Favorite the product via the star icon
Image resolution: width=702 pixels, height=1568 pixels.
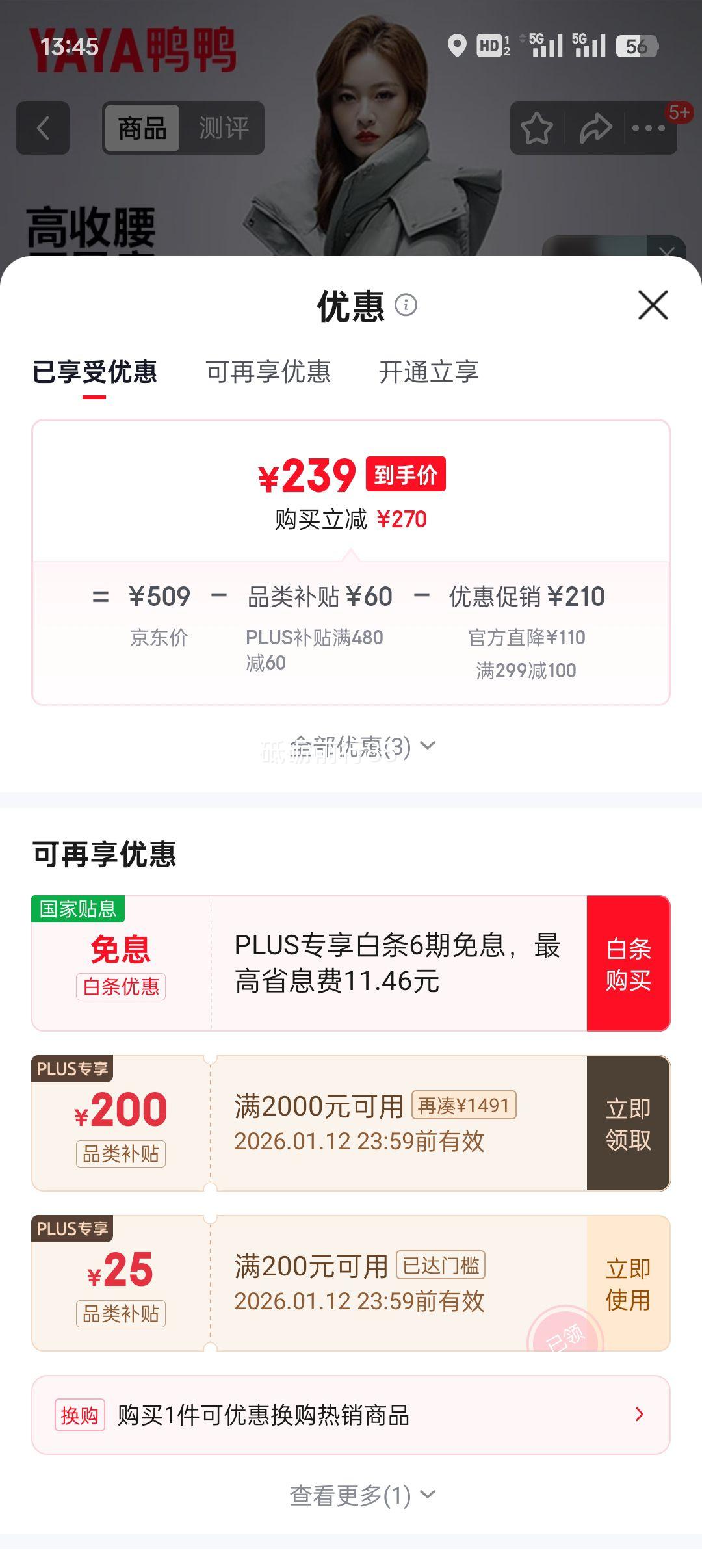pyautogui.click(x=537, y=128)
